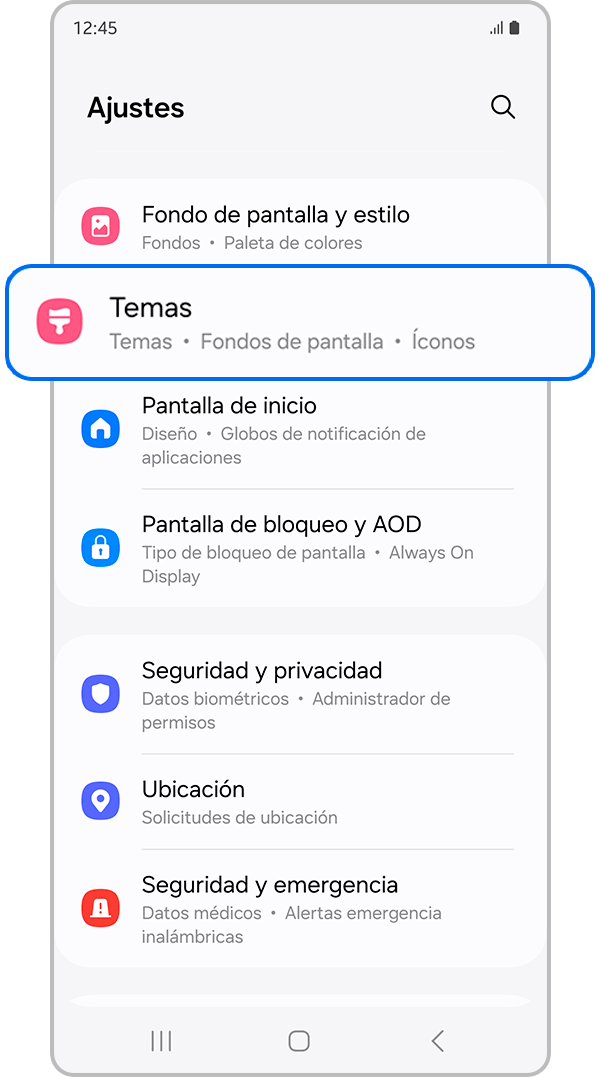This screenshot has width=600, height=1077.
Task: Open Pantalla de bloqueo y AOD
Action: pos(300,548)
